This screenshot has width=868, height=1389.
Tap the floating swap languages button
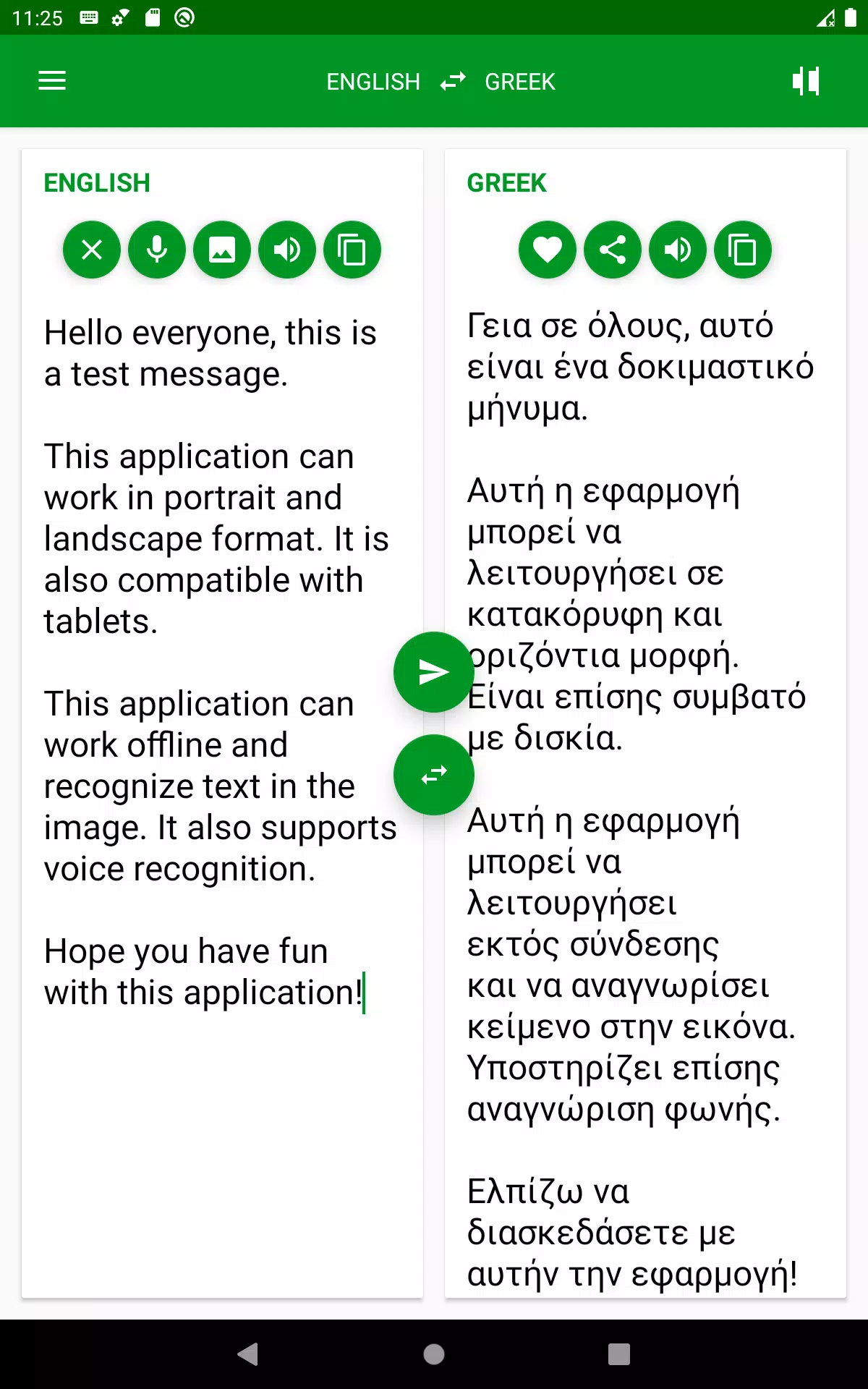tap(434, 775)
